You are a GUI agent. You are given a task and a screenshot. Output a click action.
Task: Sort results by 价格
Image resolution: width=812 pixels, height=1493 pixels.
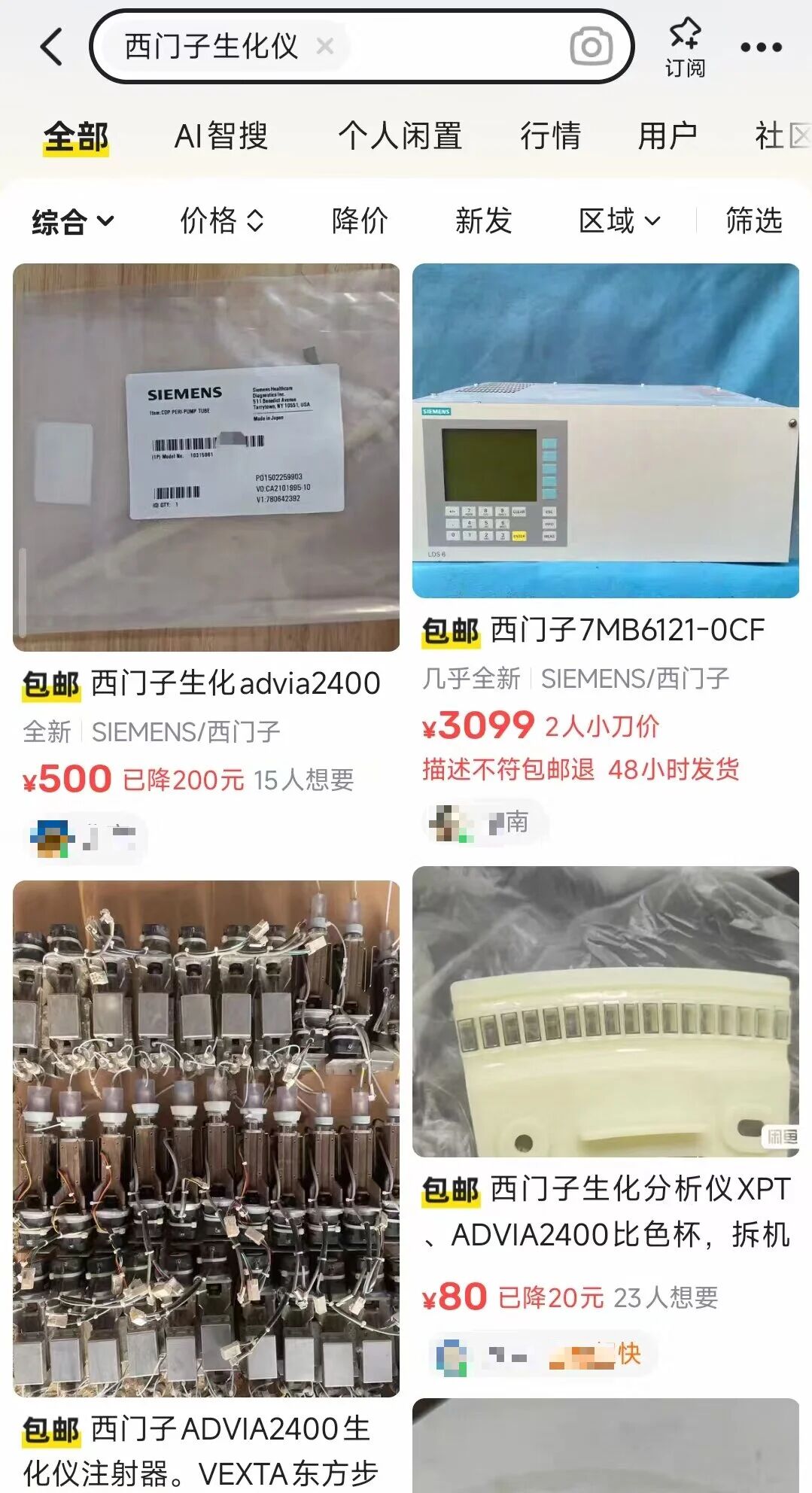221,221
